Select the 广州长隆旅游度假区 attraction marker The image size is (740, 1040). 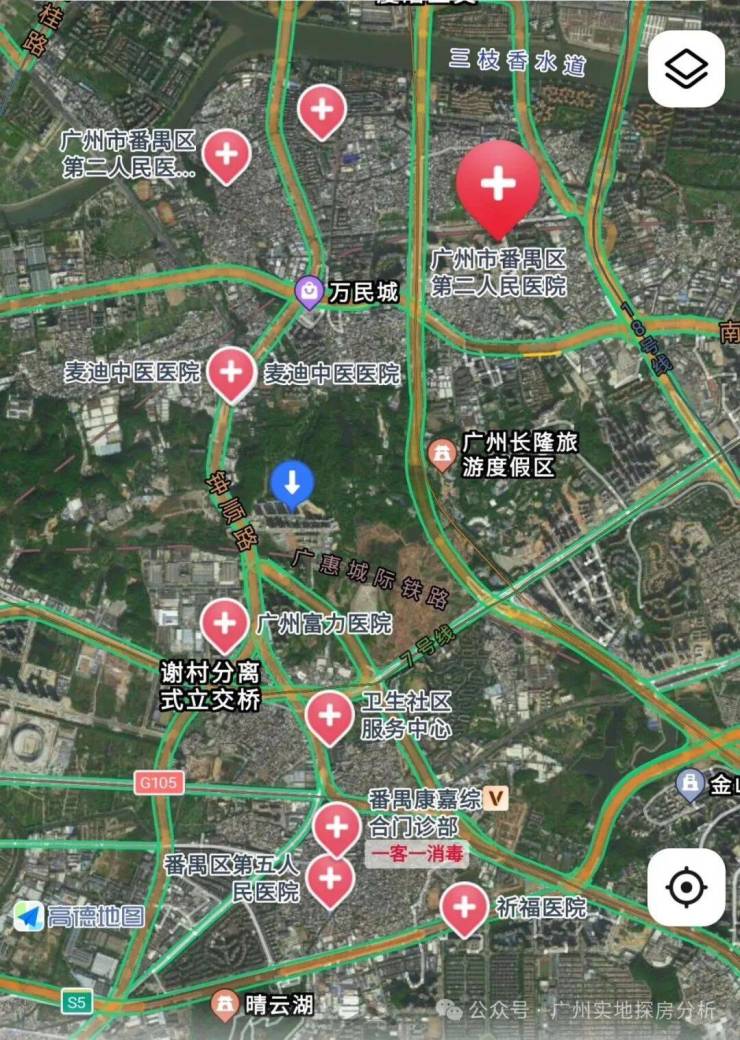[x=440, y=454]
